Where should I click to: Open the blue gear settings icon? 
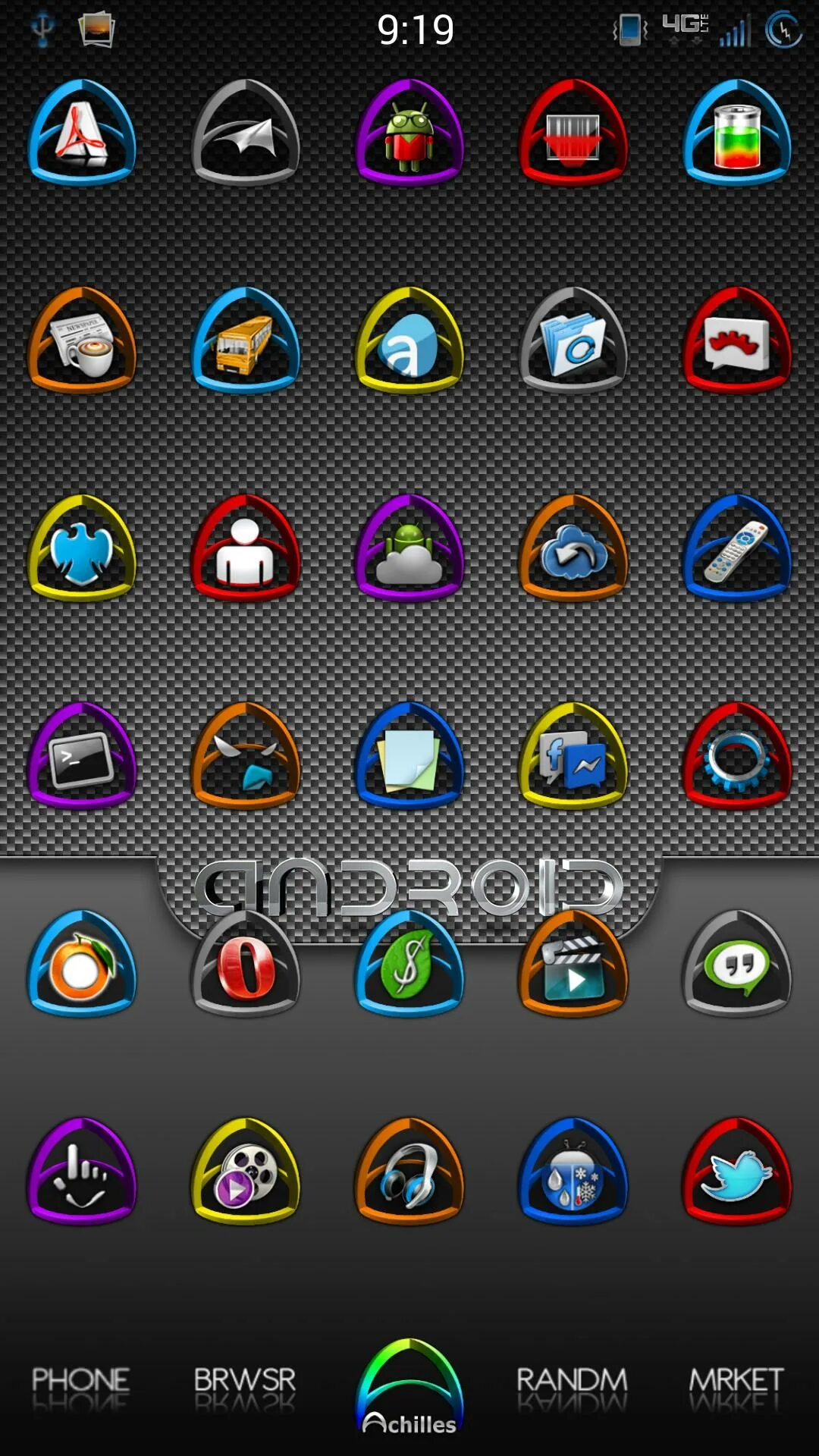737,758
